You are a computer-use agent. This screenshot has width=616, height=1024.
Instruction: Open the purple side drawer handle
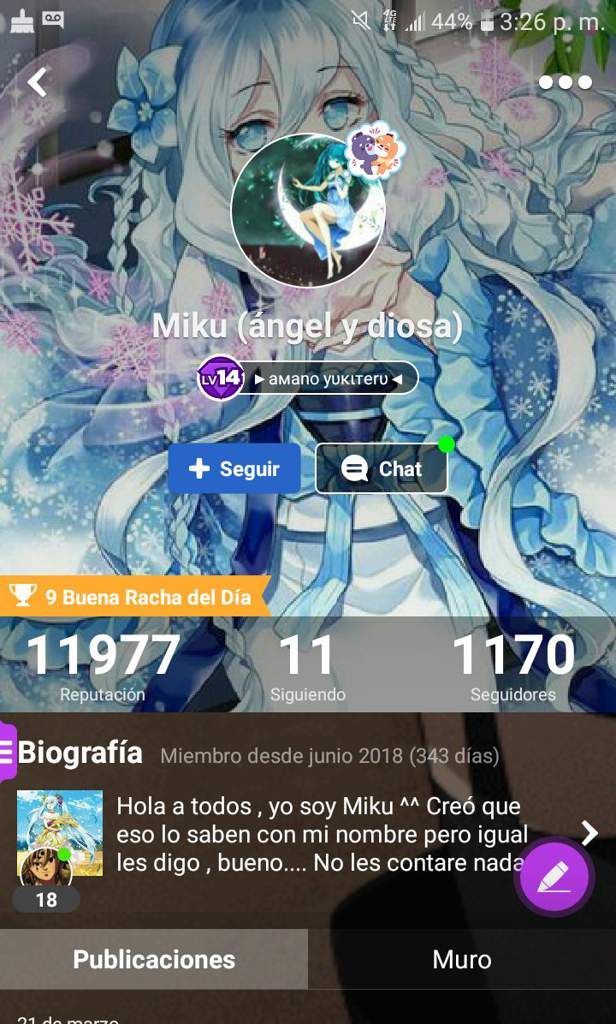(x=7, y=752)
